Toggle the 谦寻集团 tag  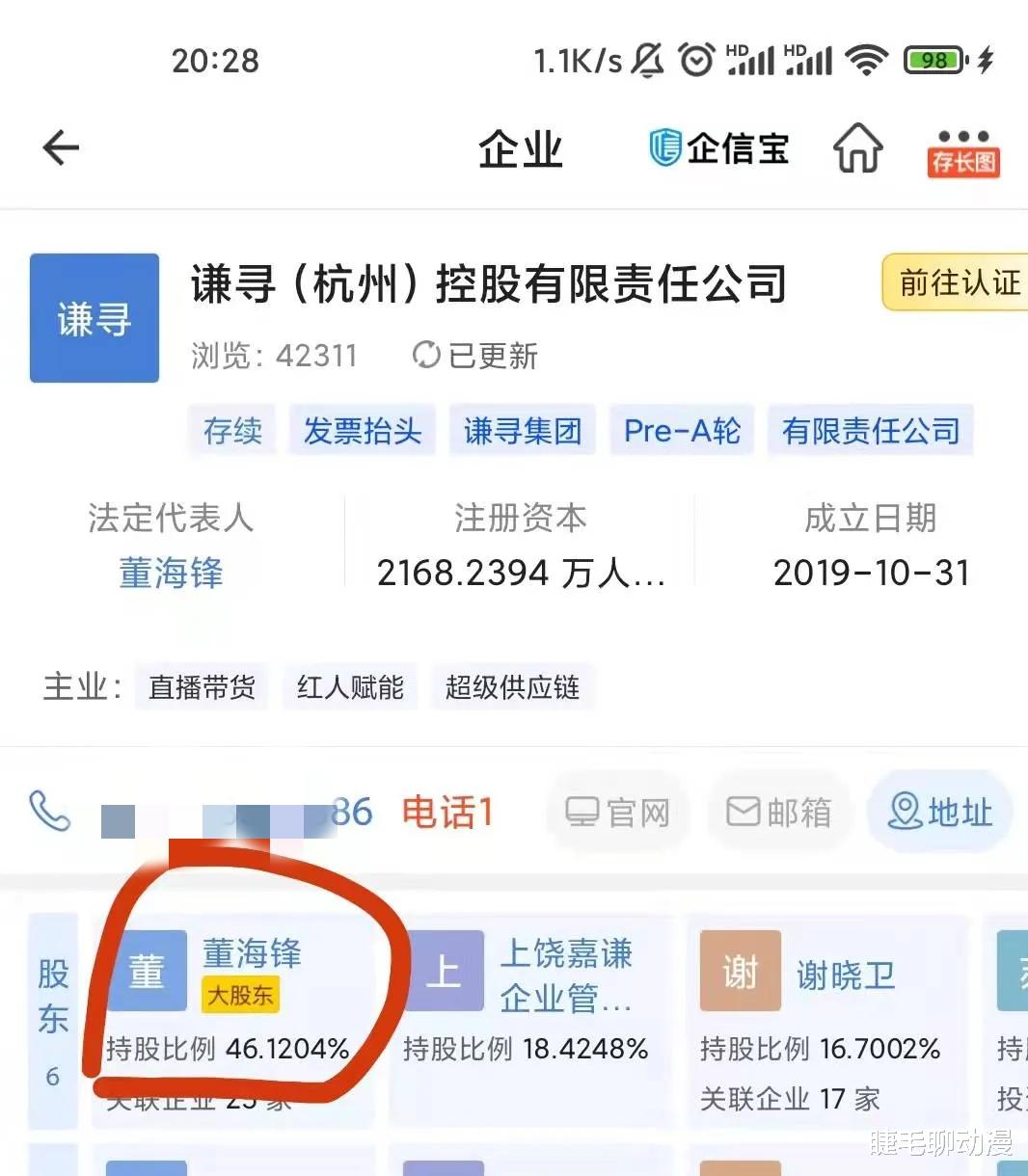[x=523, y=431]
